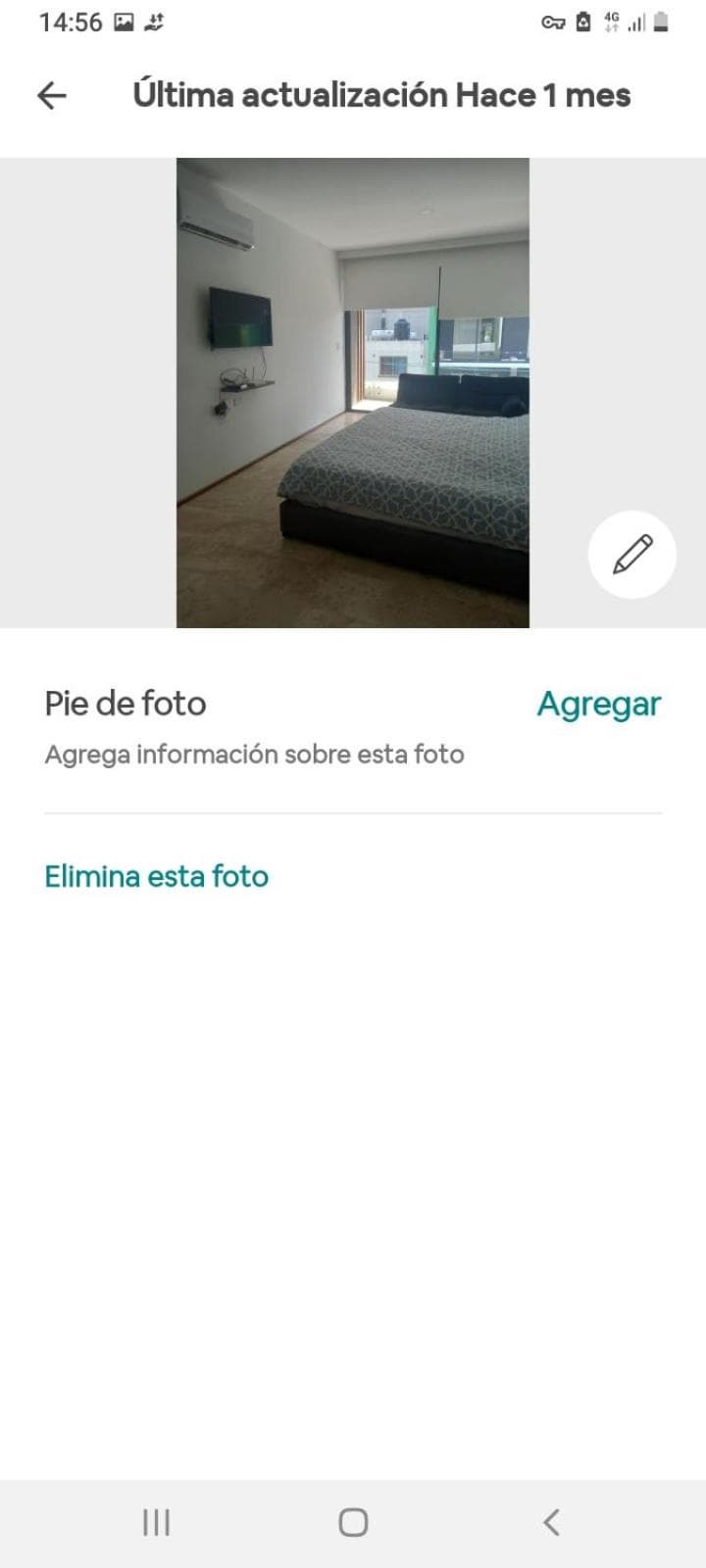Go to the home screen
Viewport: 706px width, 1568px height.
tap(353, 1522)
